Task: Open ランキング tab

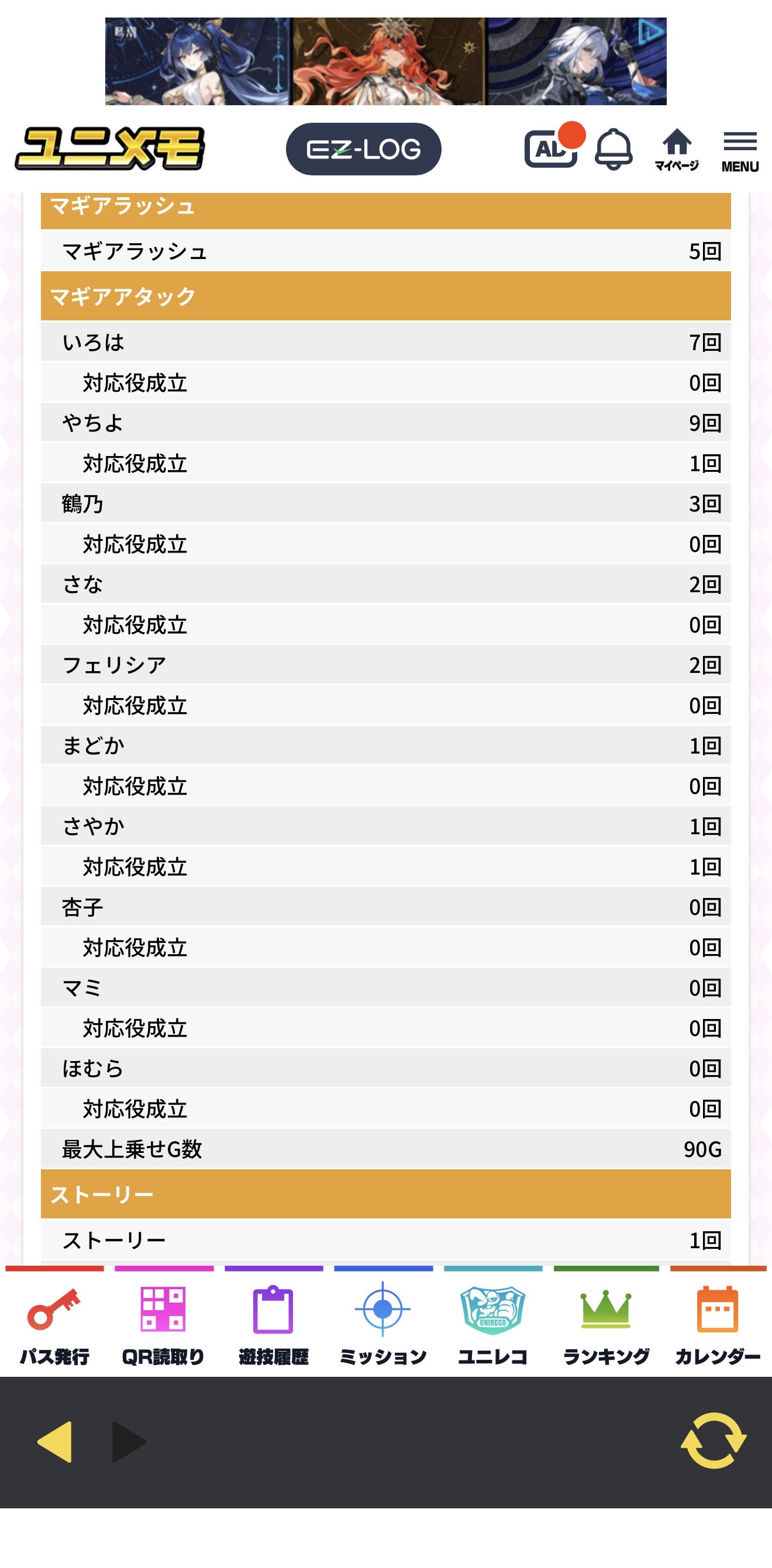Action: point(606,1325)
